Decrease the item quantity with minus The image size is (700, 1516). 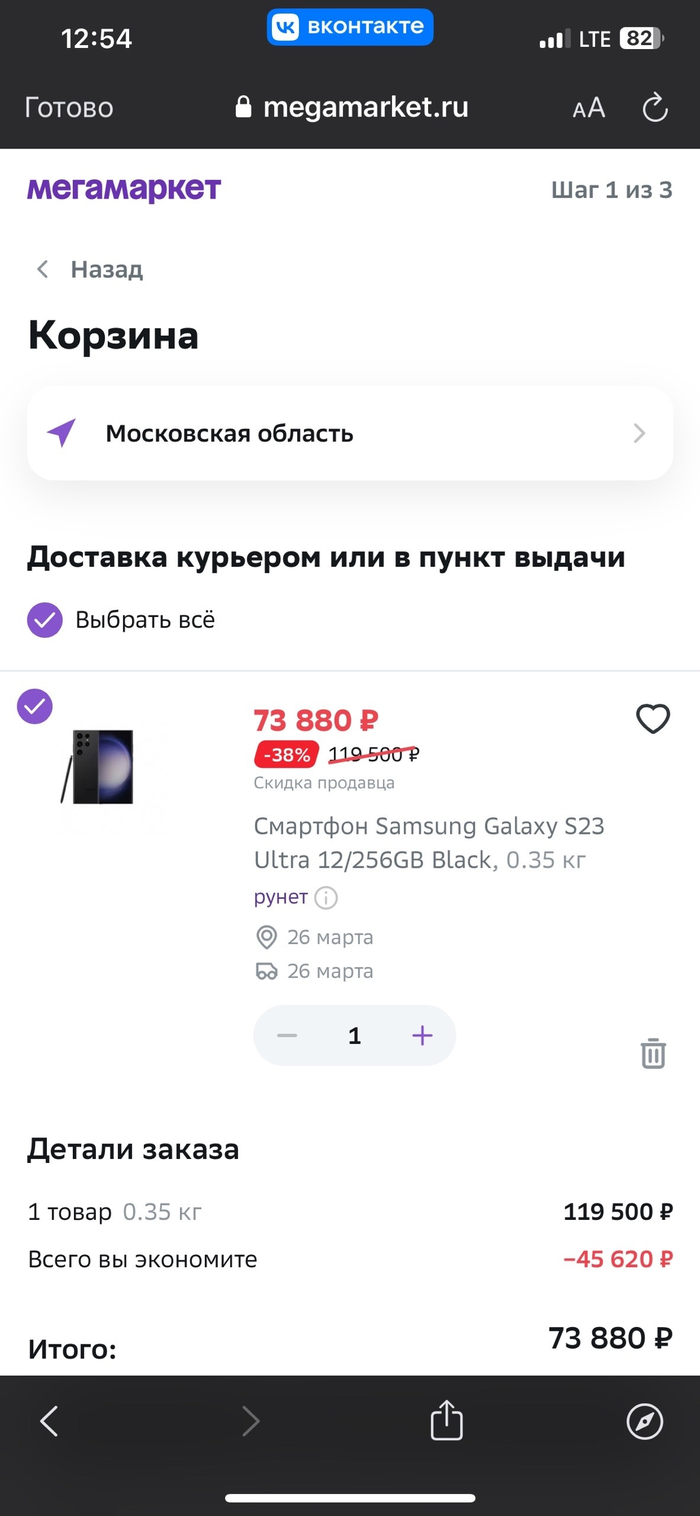287,1035
